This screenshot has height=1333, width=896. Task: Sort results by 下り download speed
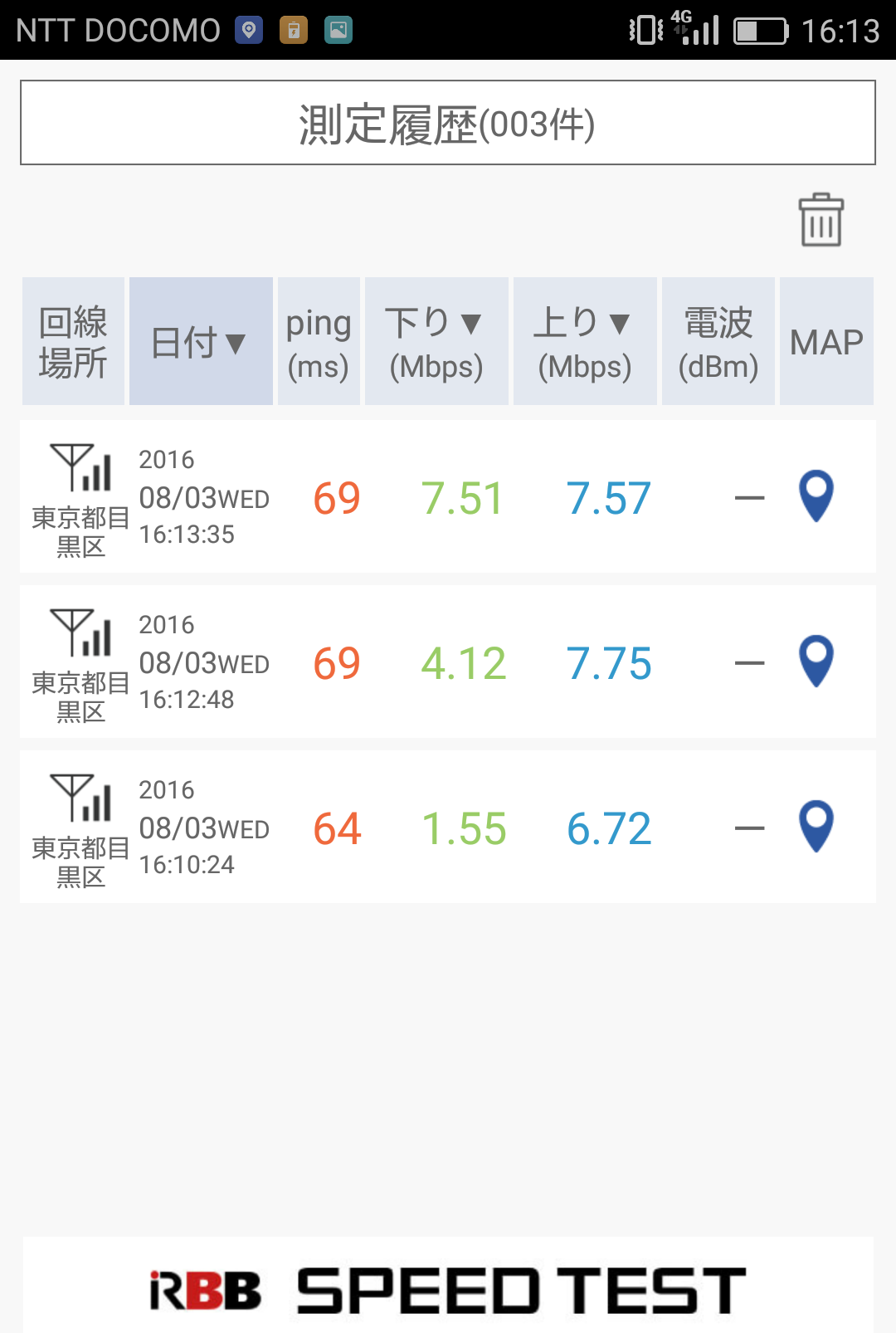point(436,341)
